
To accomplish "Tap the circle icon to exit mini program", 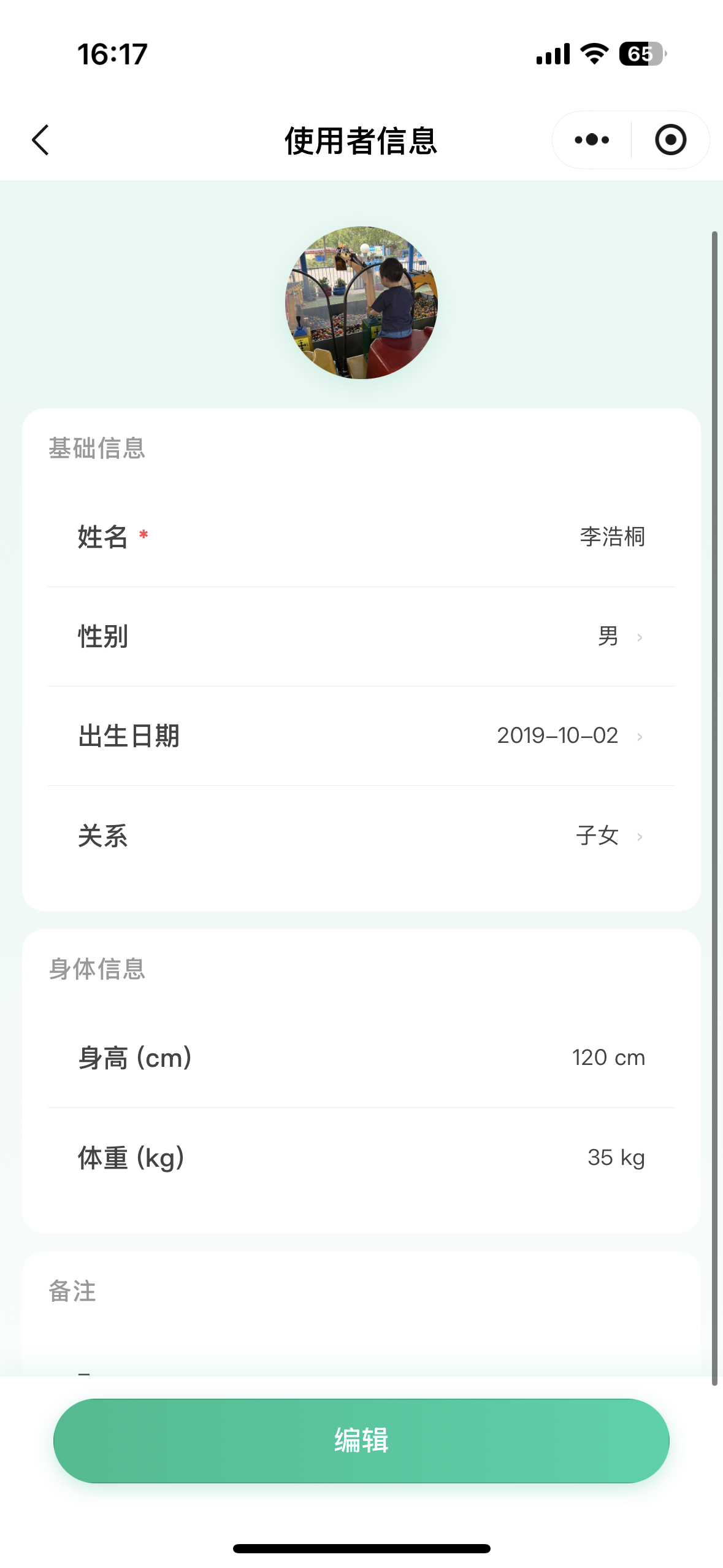I will 670,140.
